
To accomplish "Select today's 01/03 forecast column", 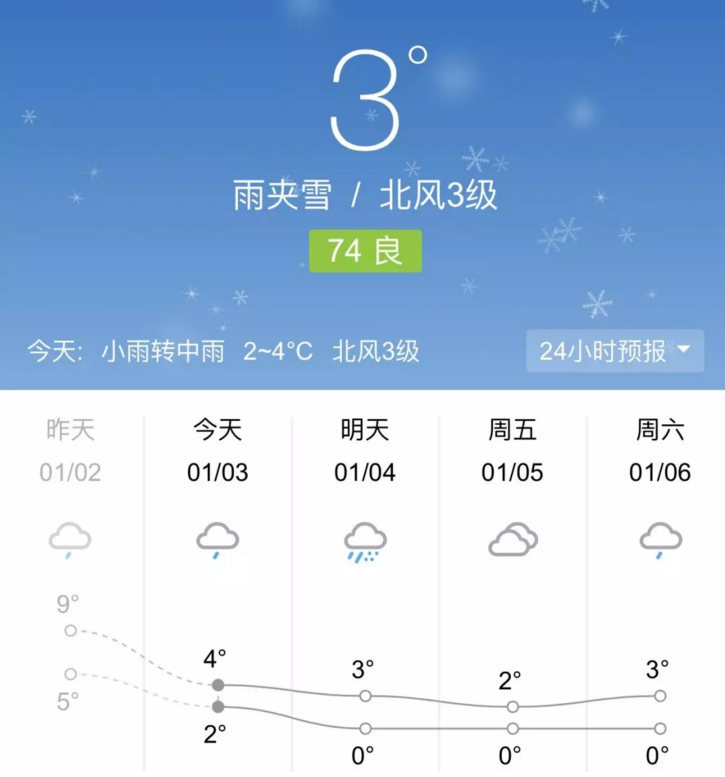I will point(217,500).
